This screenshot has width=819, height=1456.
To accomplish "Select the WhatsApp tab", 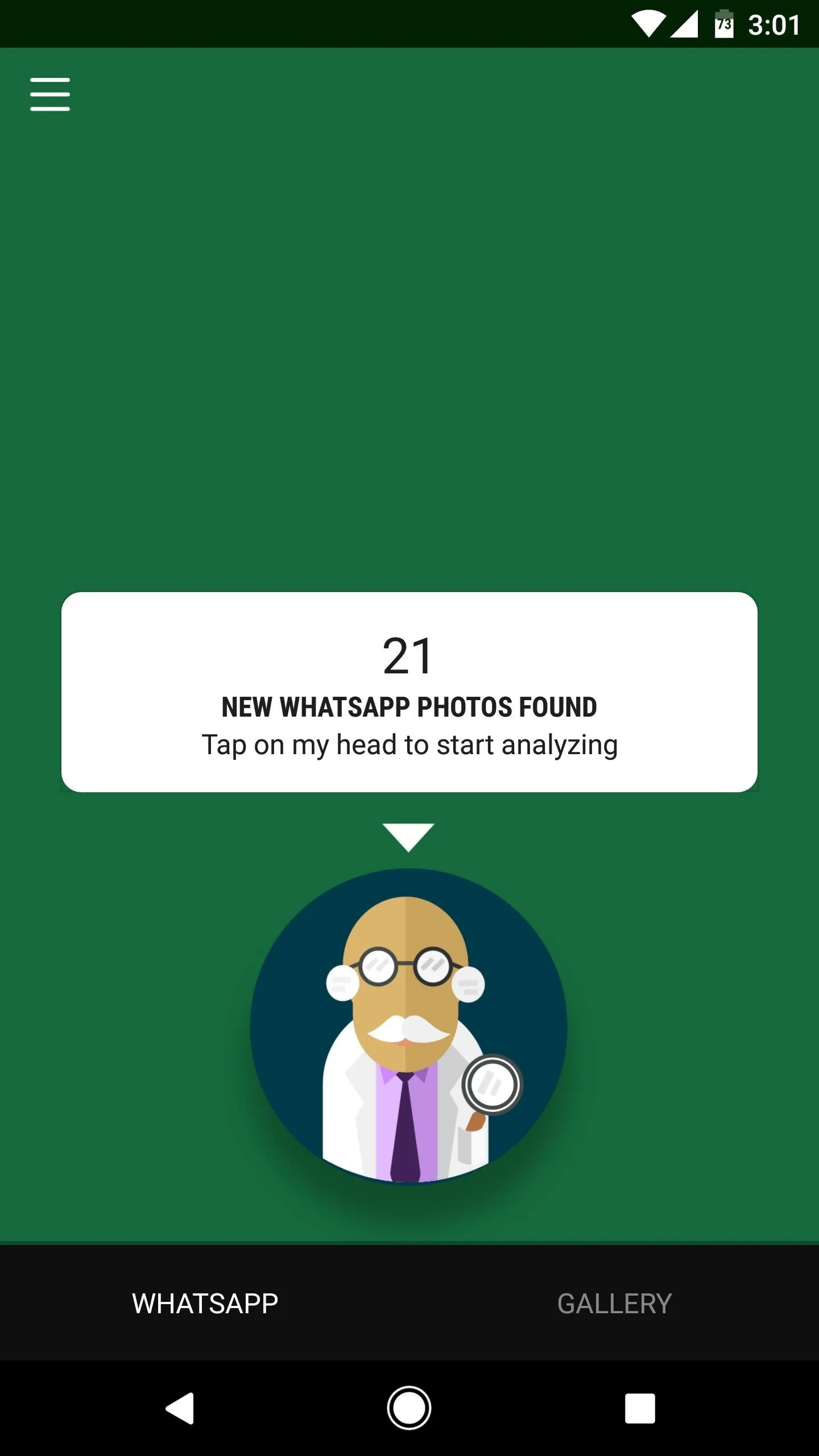I will pos(205,1304).
